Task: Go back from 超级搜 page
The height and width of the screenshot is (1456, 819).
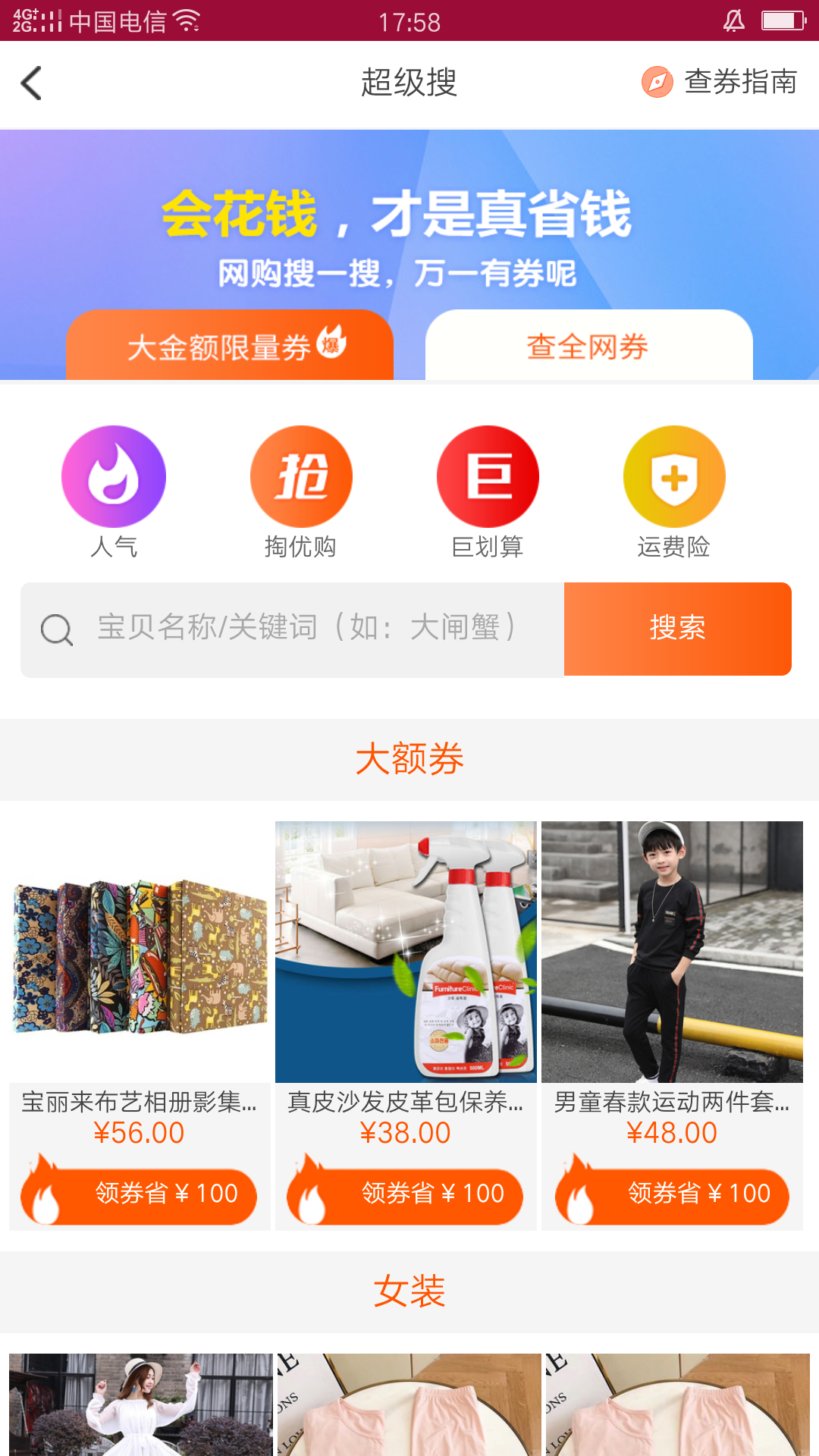Action: coord(31,83)
